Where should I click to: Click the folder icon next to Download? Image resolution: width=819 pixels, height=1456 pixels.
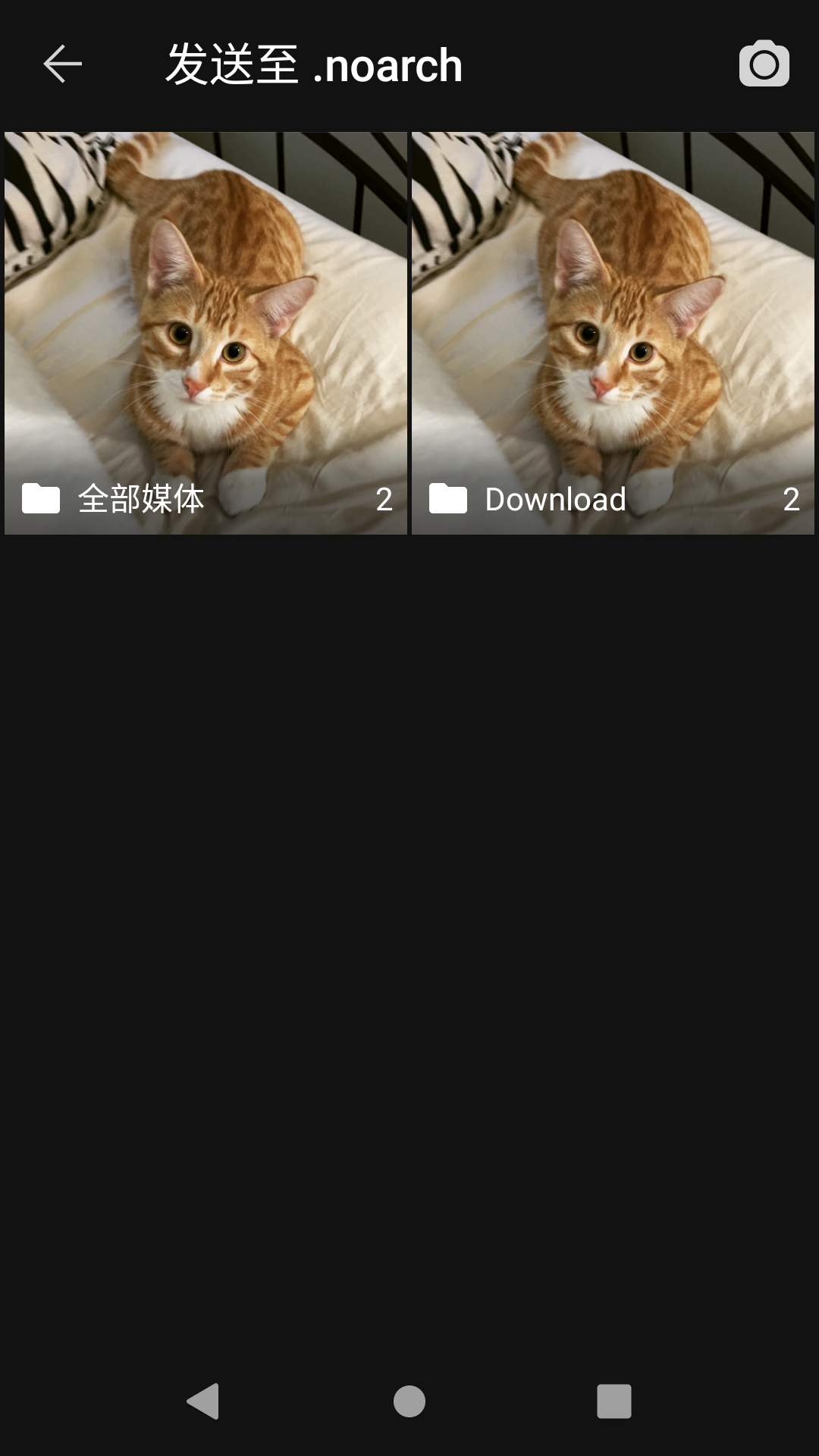(450, 498)
